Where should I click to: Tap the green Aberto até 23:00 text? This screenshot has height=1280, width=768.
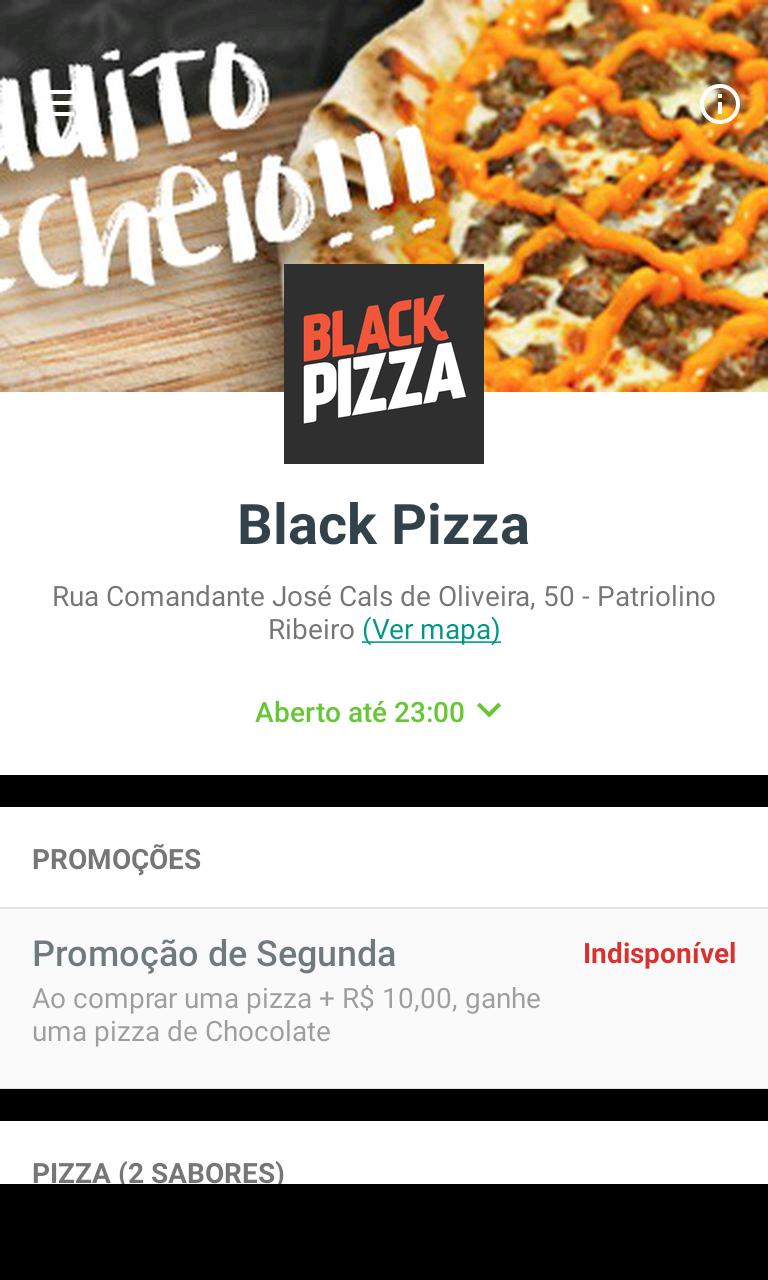point(360,712)
